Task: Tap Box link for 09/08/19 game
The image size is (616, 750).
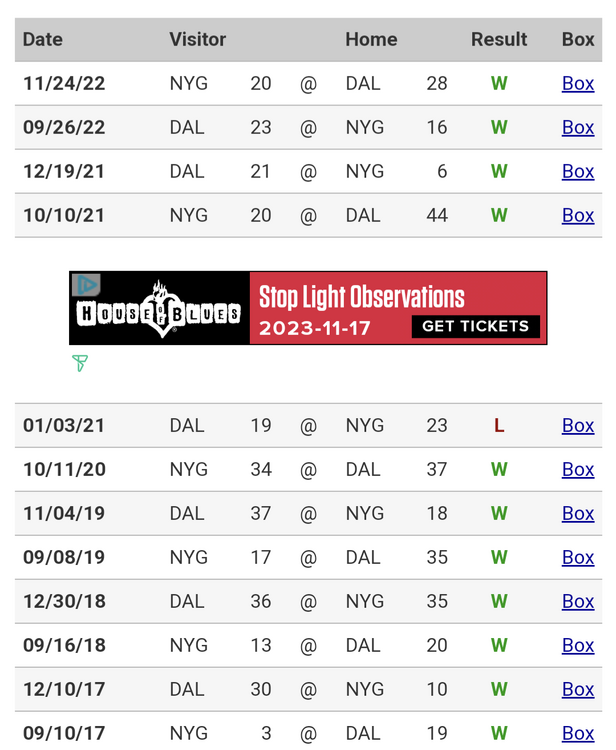Action: (x=578, y=558)
